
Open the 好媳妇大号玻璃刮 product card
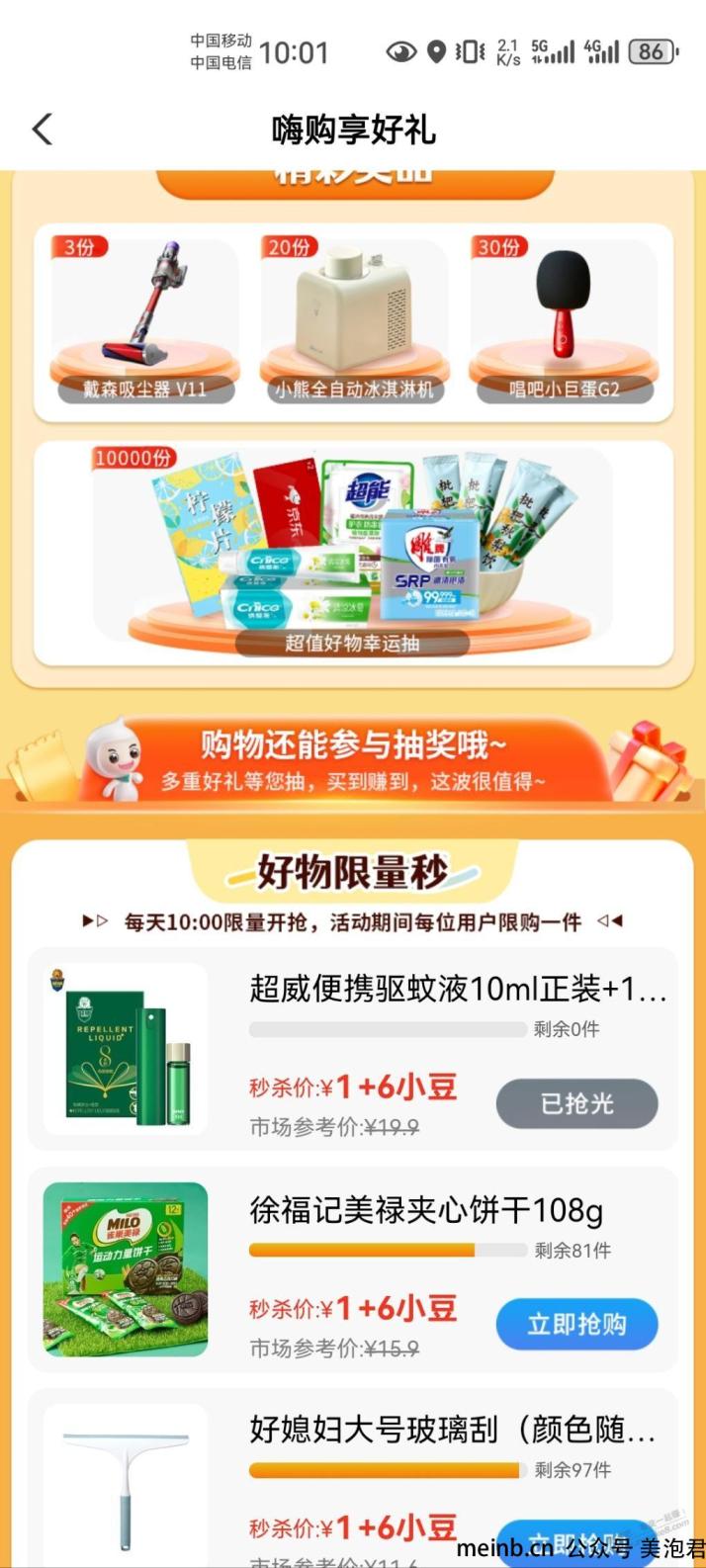pyautogui.click(x=353, y=1477)
